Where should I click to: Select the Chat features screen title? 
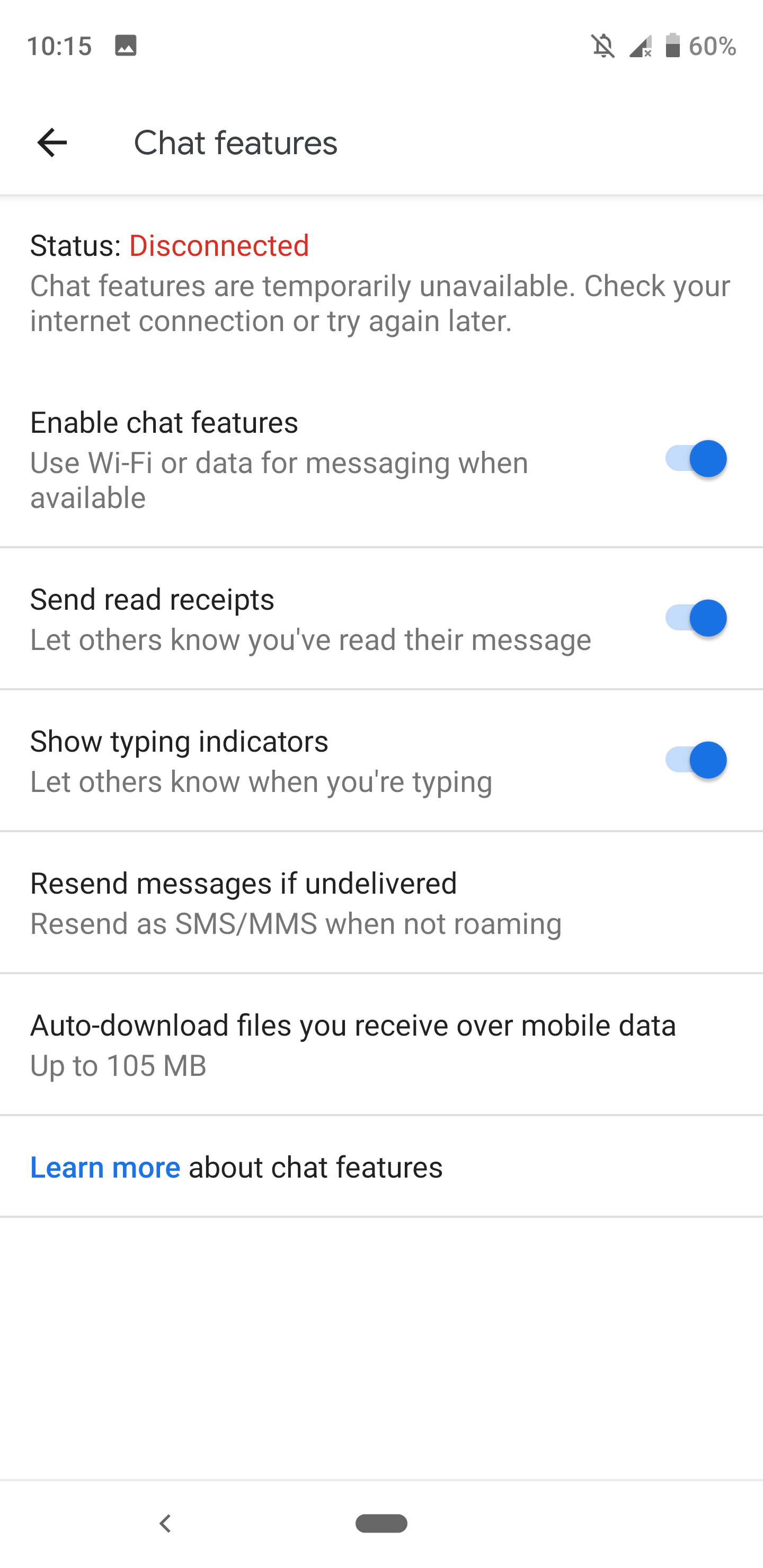(236, 142)
